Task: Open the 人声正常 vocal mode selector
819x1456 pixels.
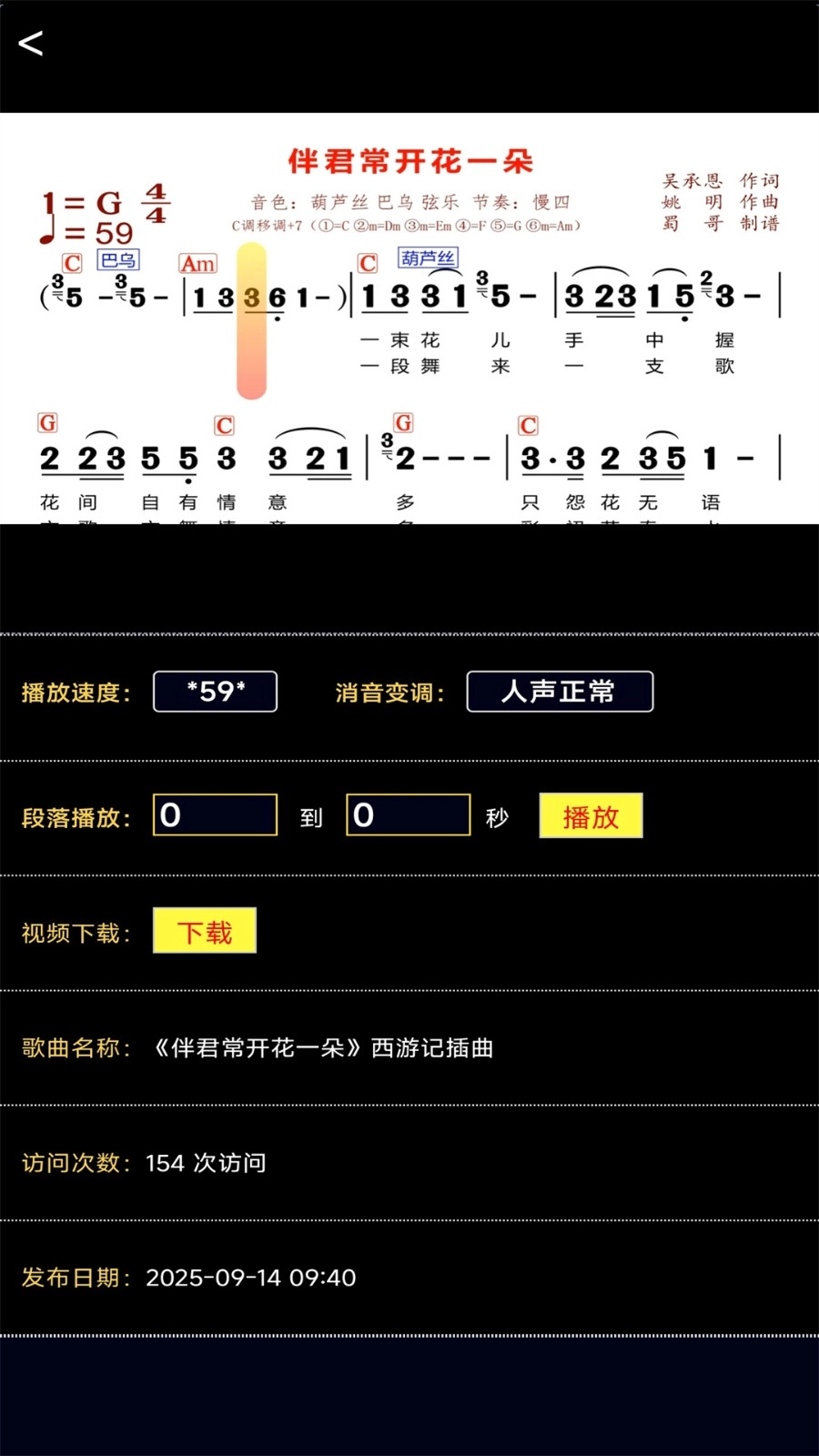Action: click(x=559, y=692)
